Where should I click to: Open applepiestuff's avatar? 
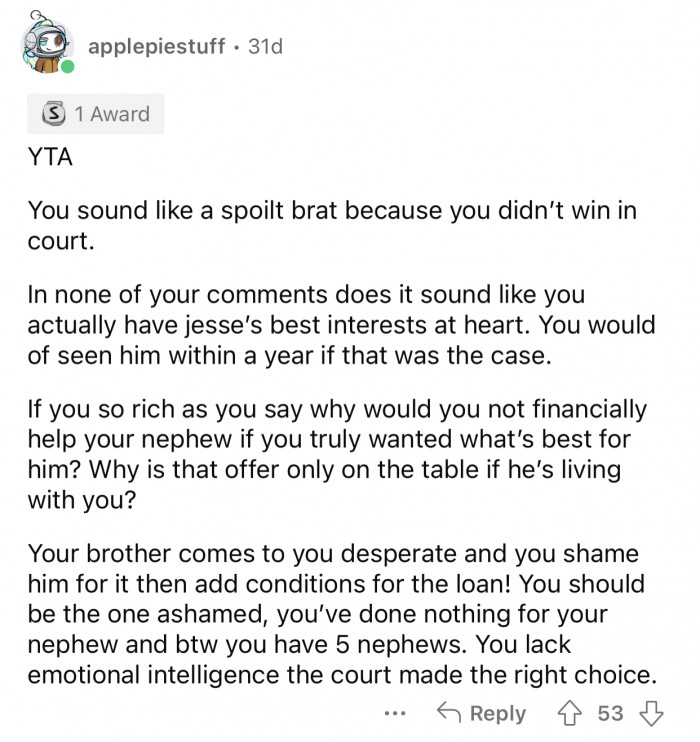47,46
